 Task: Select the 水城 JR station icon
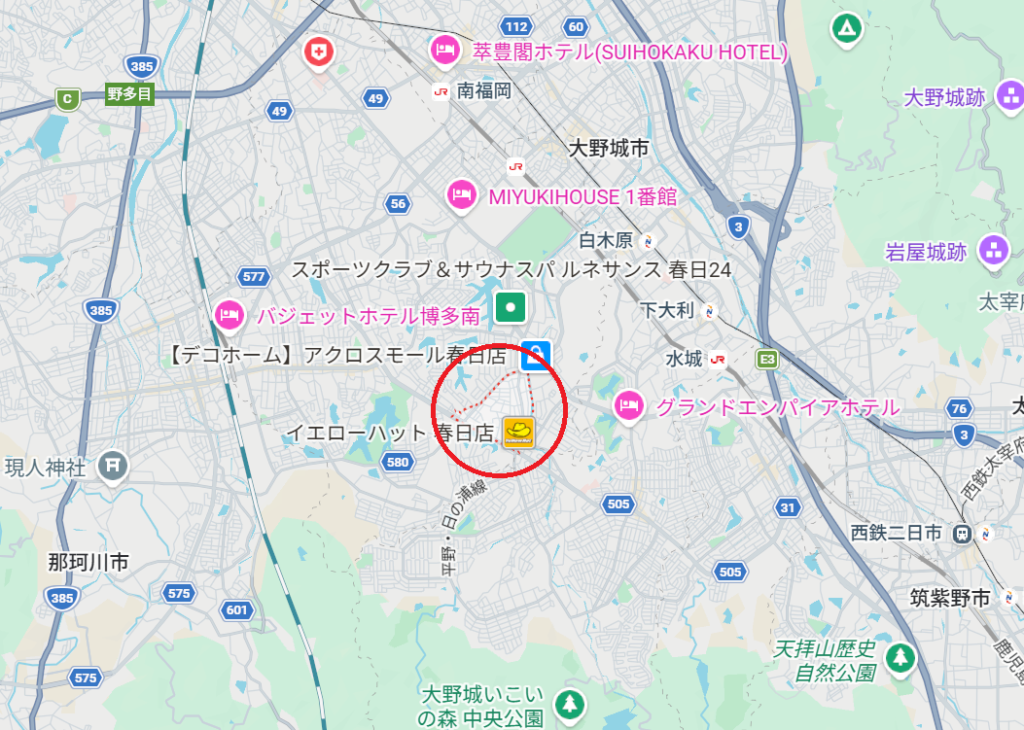(x=719, y=359)
